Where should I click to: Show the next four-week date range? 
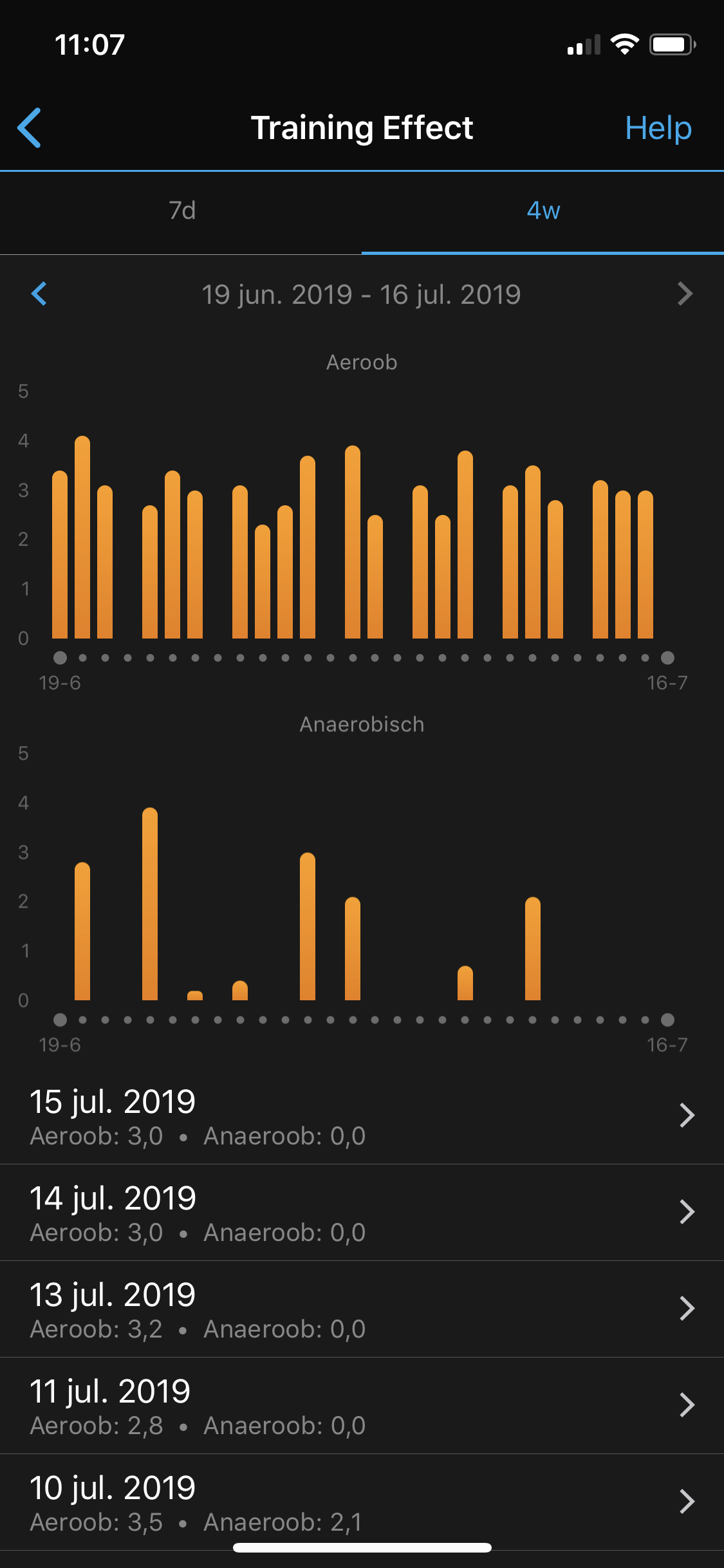[x=685, y=294]
